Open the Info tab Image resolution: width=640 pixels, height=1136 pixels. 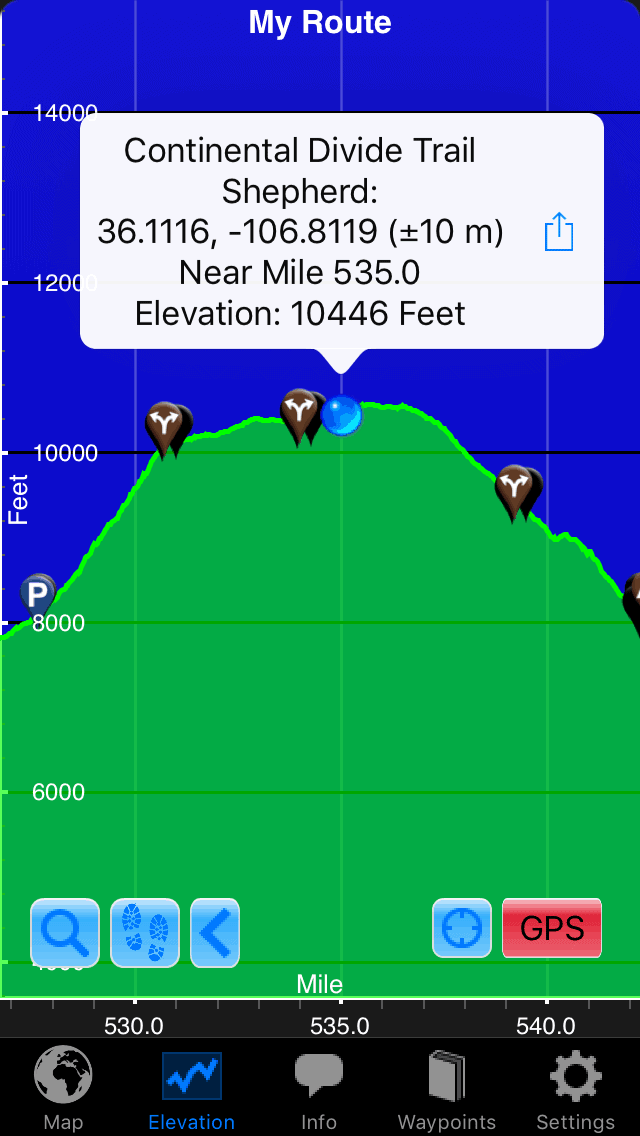coord(319,1089)
